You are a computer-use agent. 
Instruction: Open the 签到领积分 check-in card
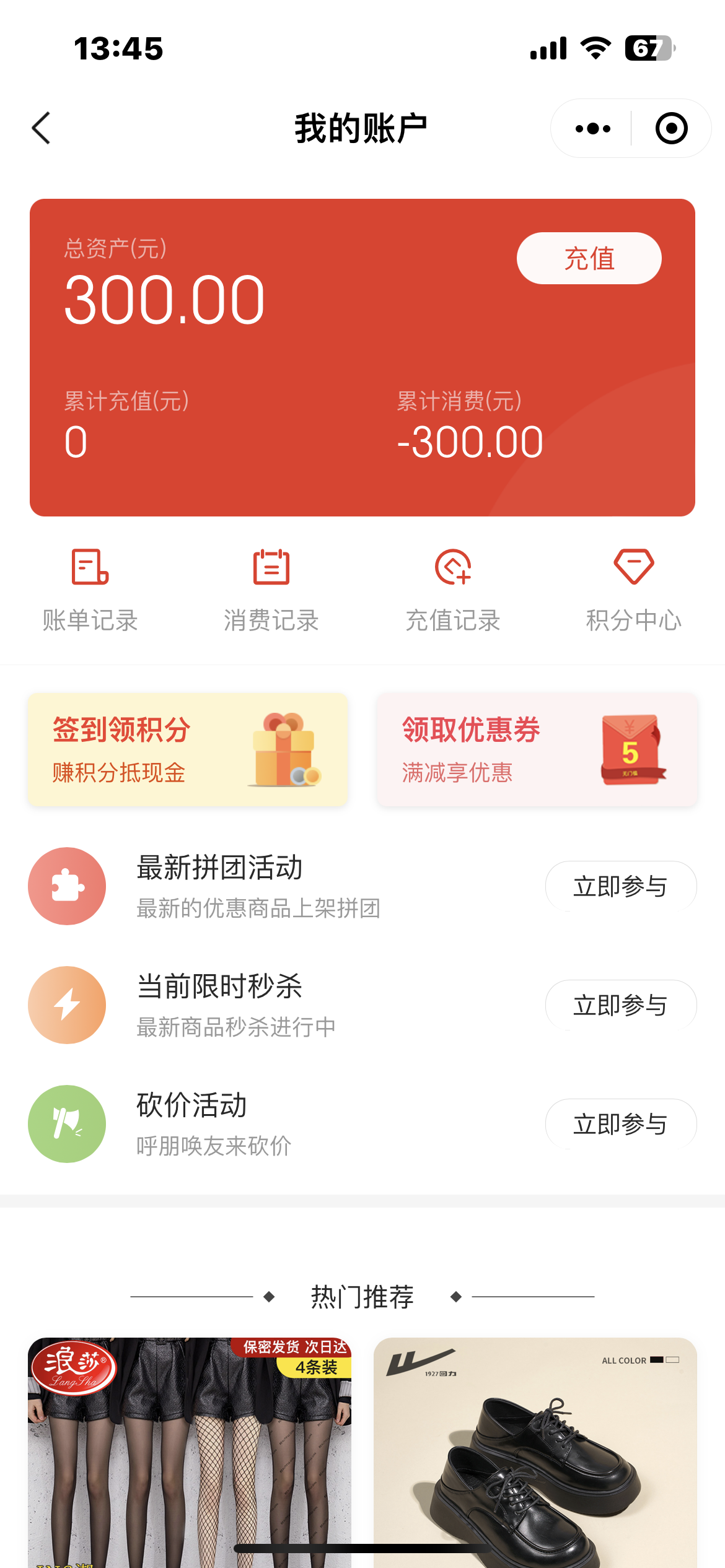(x=188, y=749)
